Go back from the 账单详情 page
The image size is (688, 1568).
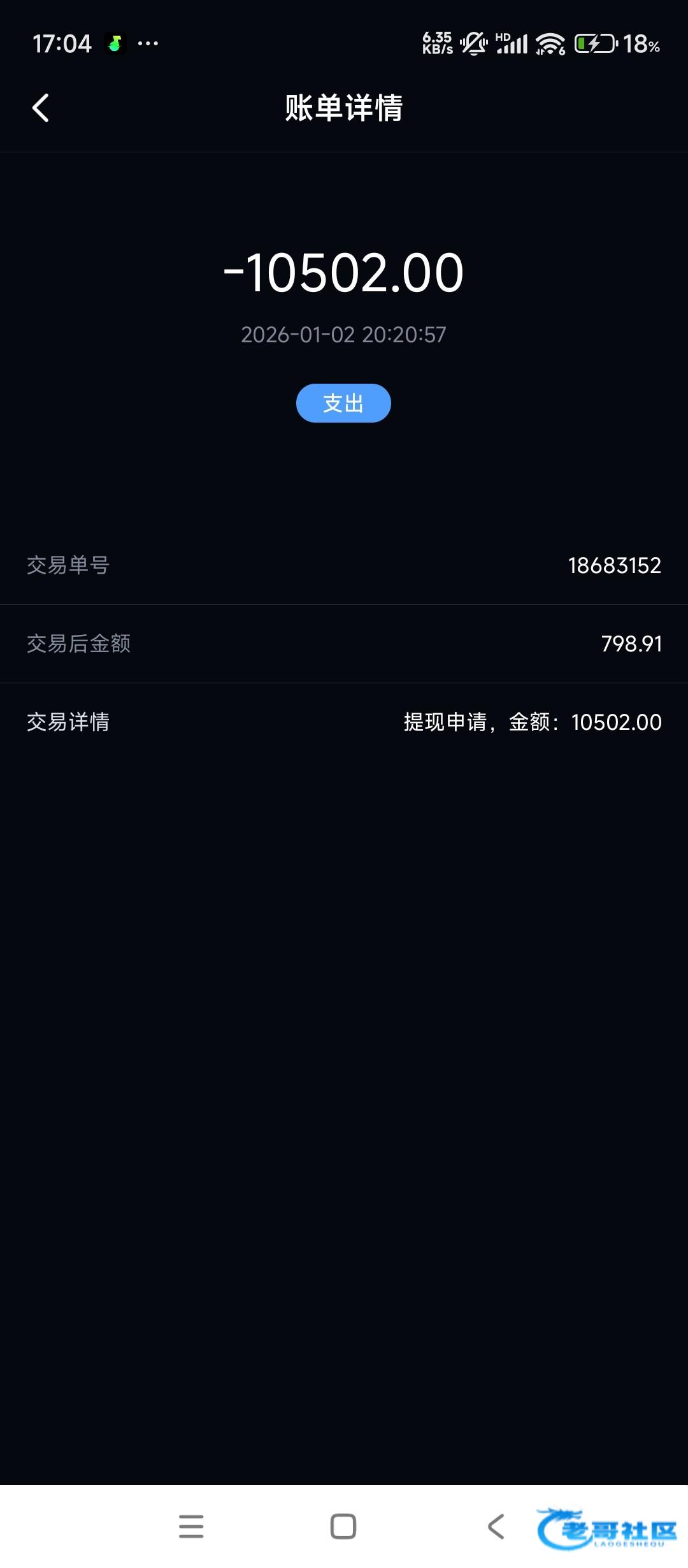click(x=41, y=108)
